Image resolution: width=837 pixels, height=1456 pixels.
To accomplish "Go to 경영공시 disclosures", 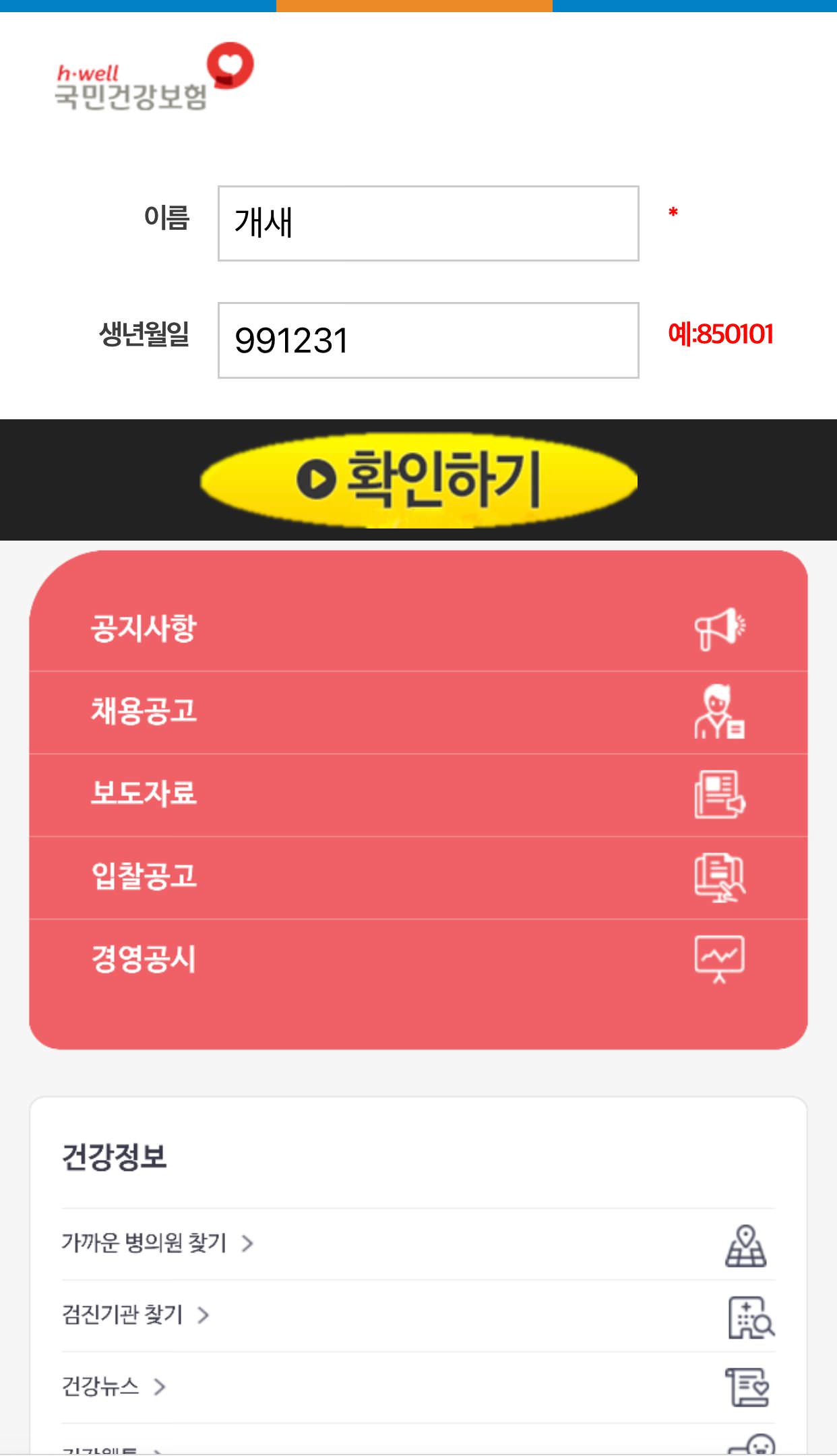I will coord(418,959).
